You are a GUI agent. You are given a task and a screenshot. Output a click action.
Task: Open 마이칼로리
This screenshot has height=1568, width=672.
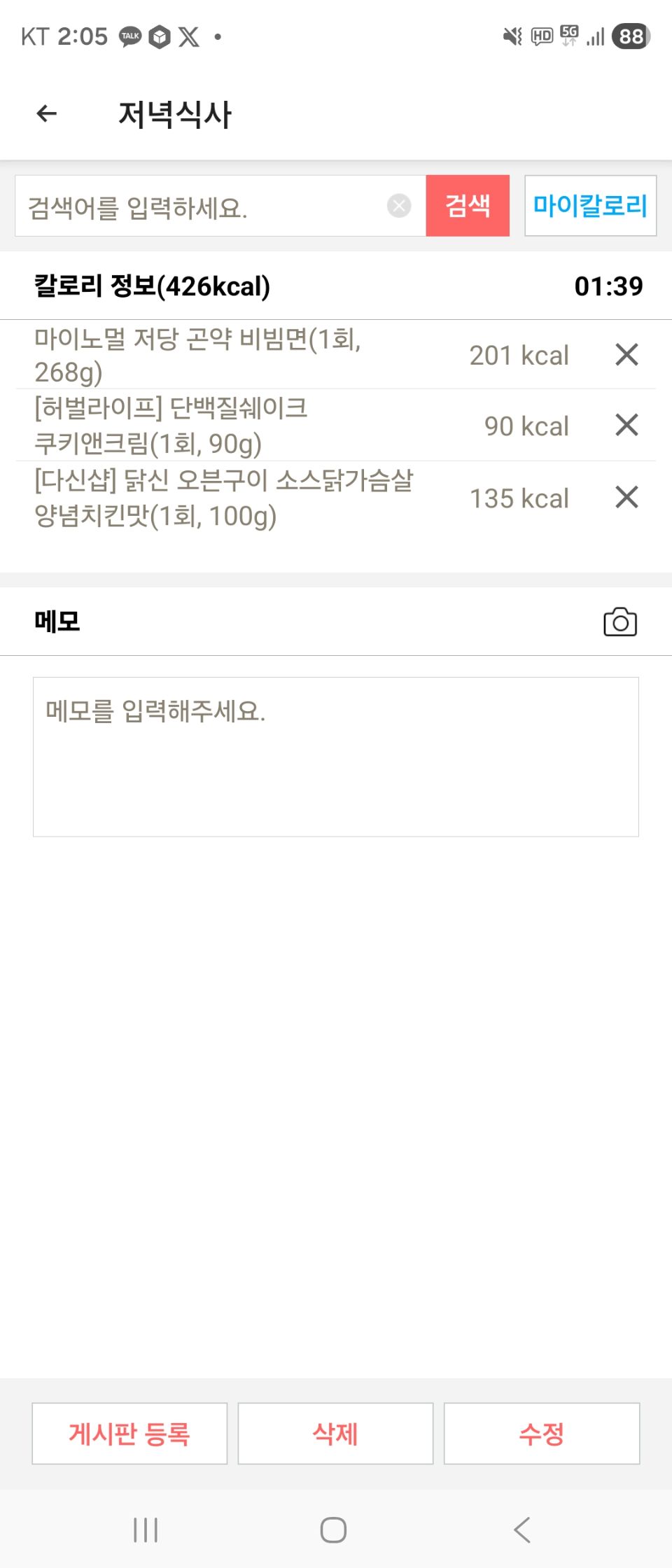590,206
